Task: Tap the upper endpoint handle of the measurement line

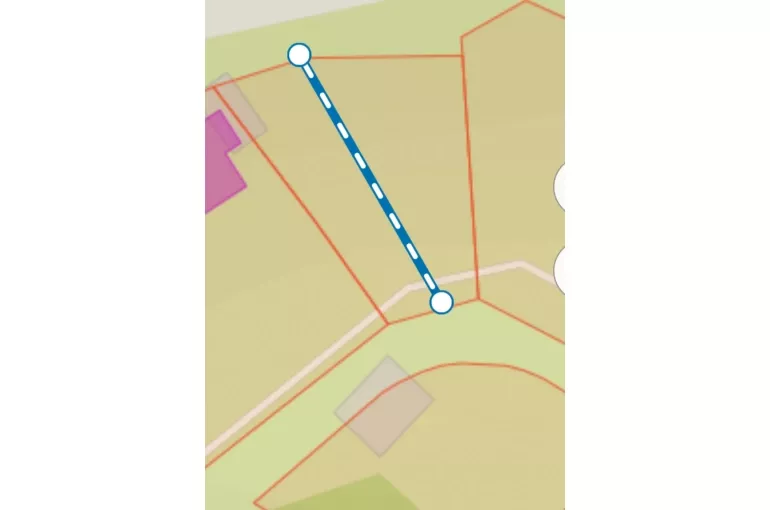Action: pos(299,55)
